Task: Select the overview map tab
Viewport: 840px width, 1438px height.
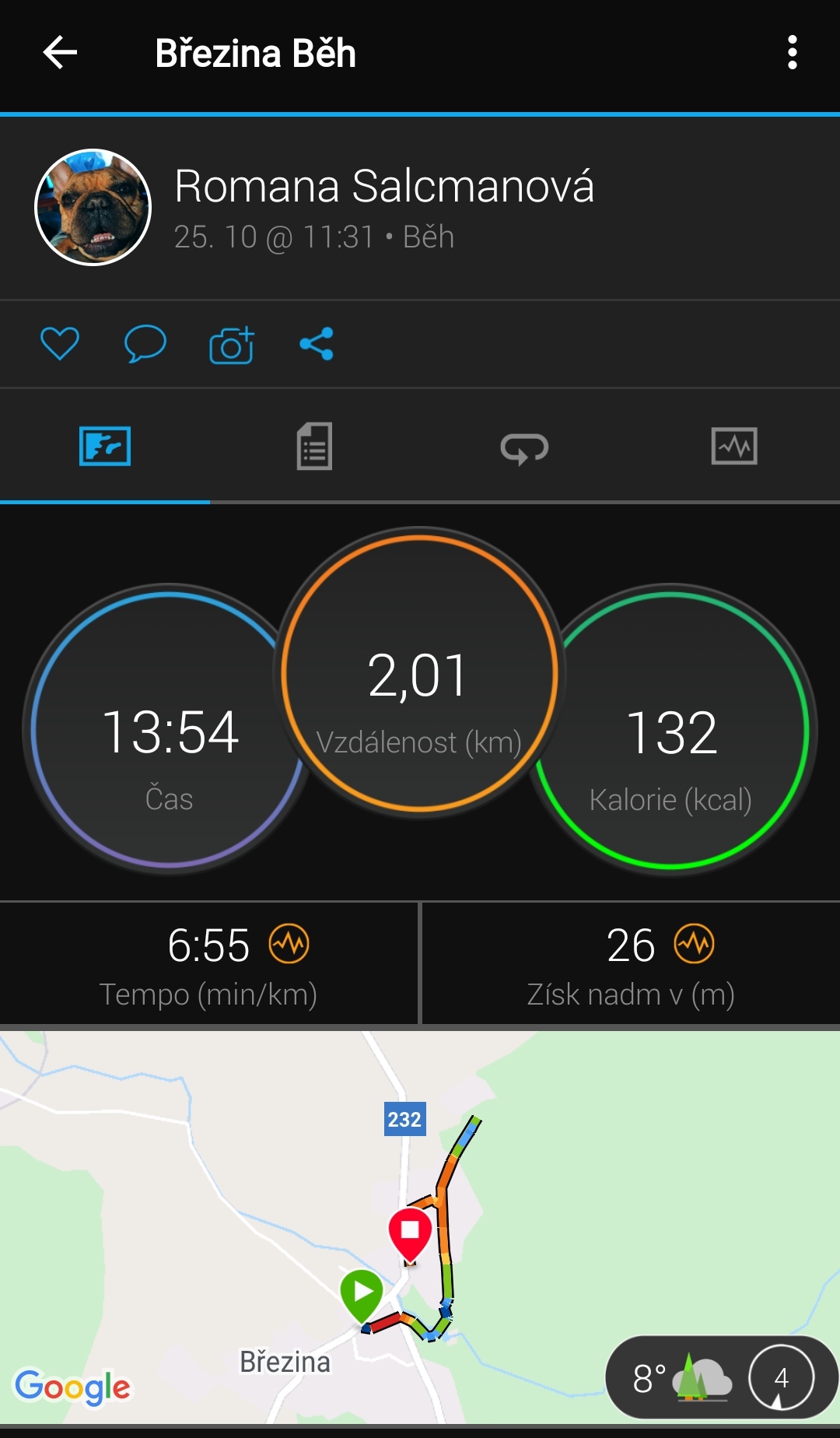Action: click(105, 446)
